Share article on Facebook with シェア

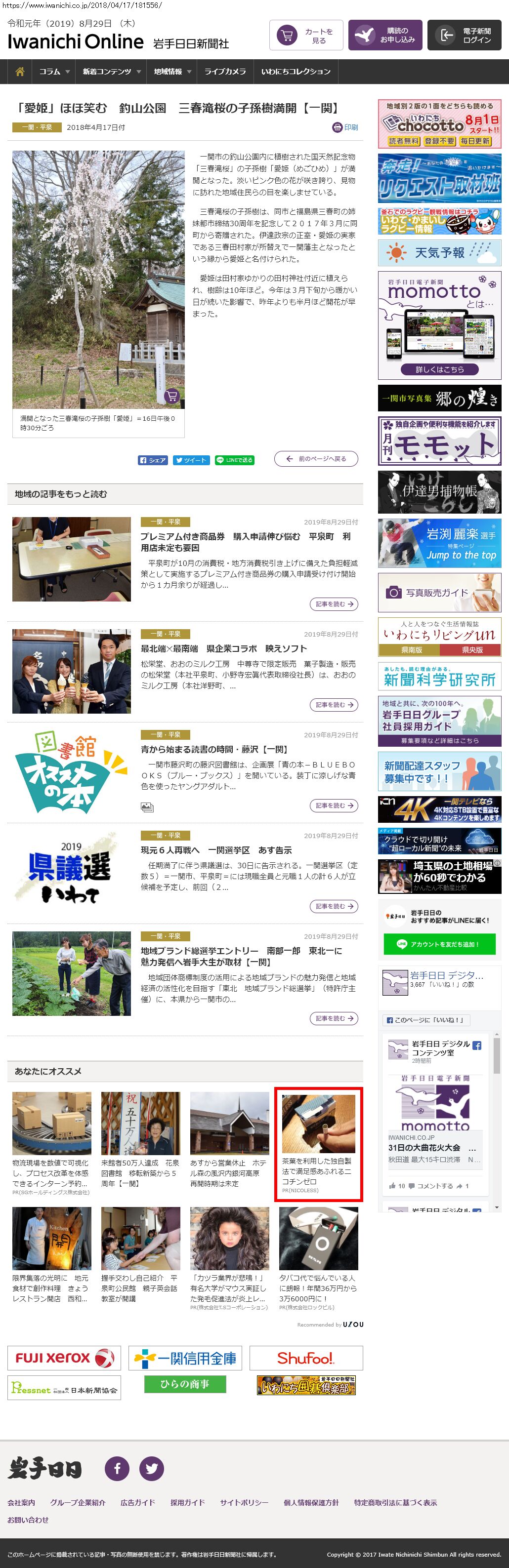tap(152, 460)
